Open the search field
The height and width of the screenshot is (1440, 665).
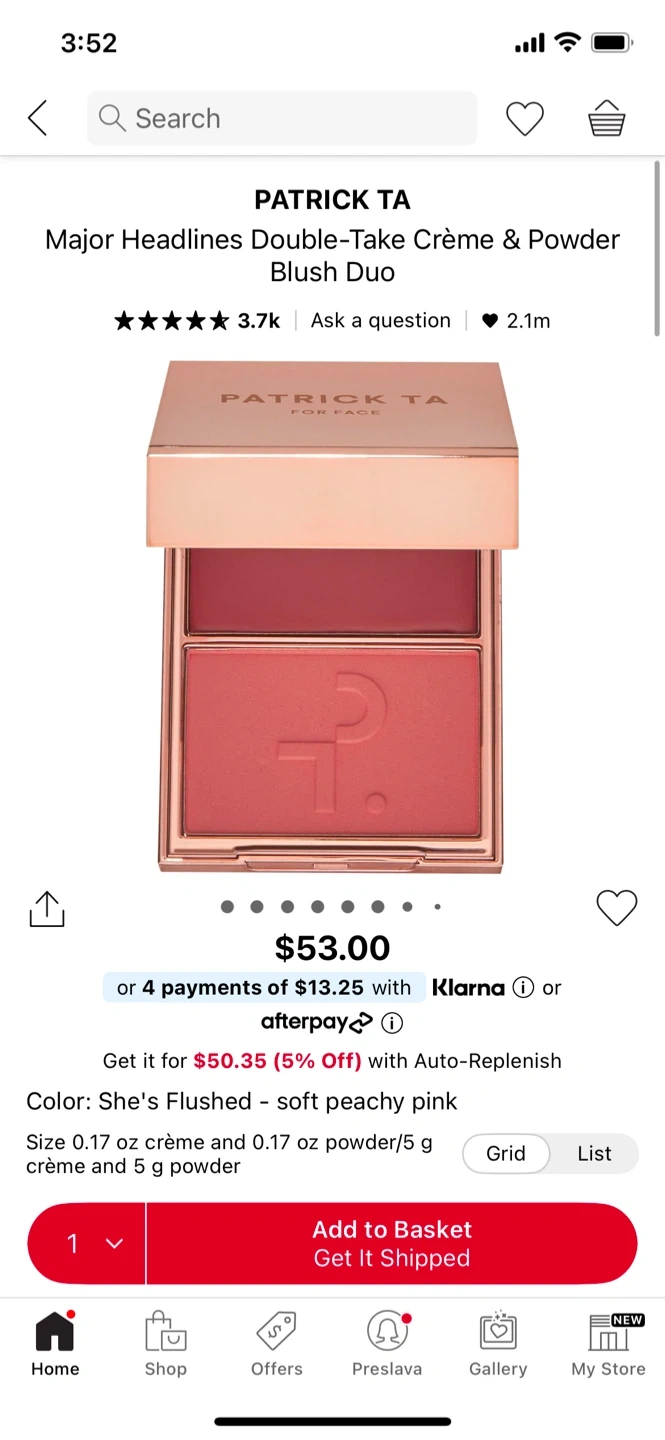[x=282, y=118]
